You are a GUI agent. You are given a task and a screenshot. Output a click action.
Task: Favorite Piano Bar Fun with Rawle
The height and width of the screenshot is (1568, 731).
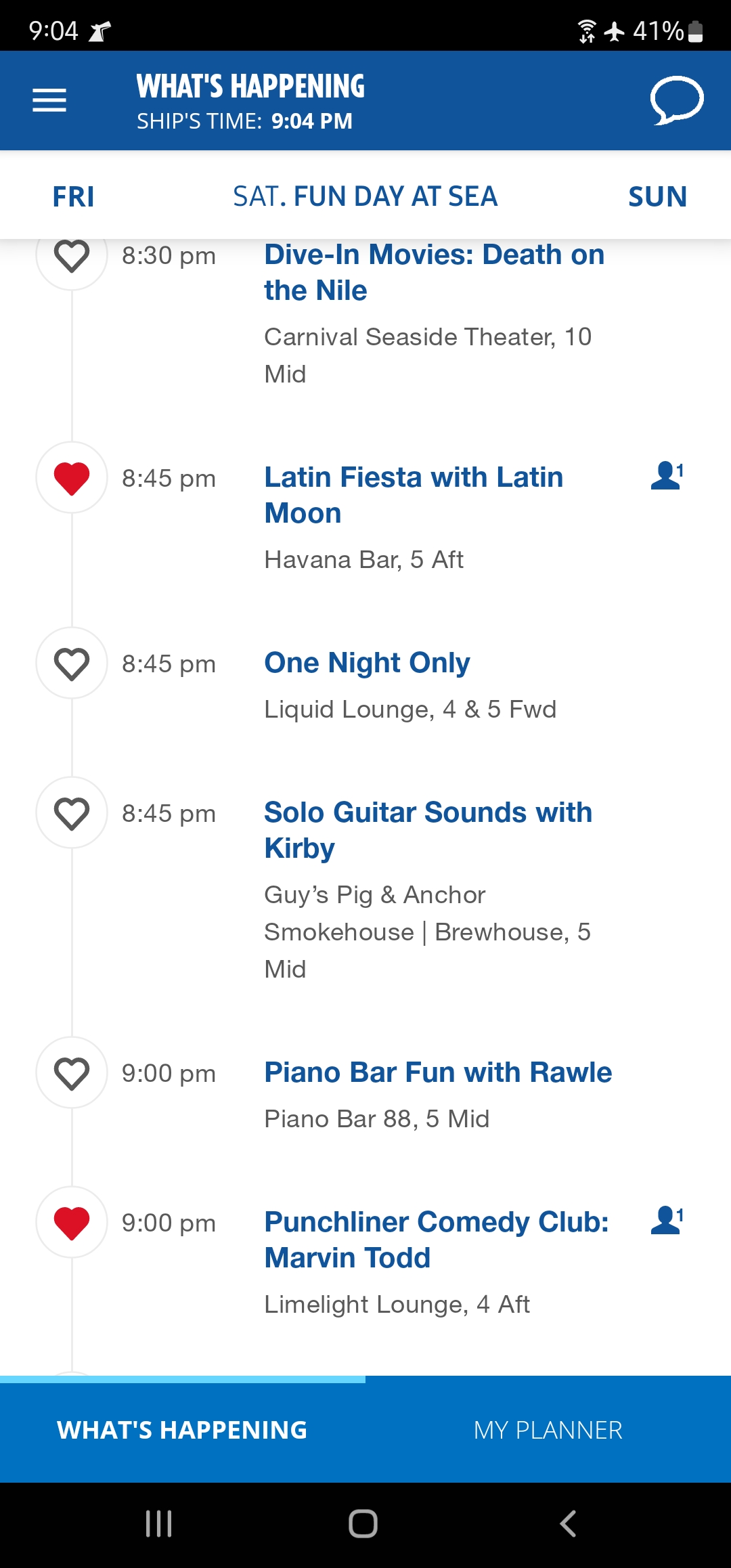[x=72, y=1073]
